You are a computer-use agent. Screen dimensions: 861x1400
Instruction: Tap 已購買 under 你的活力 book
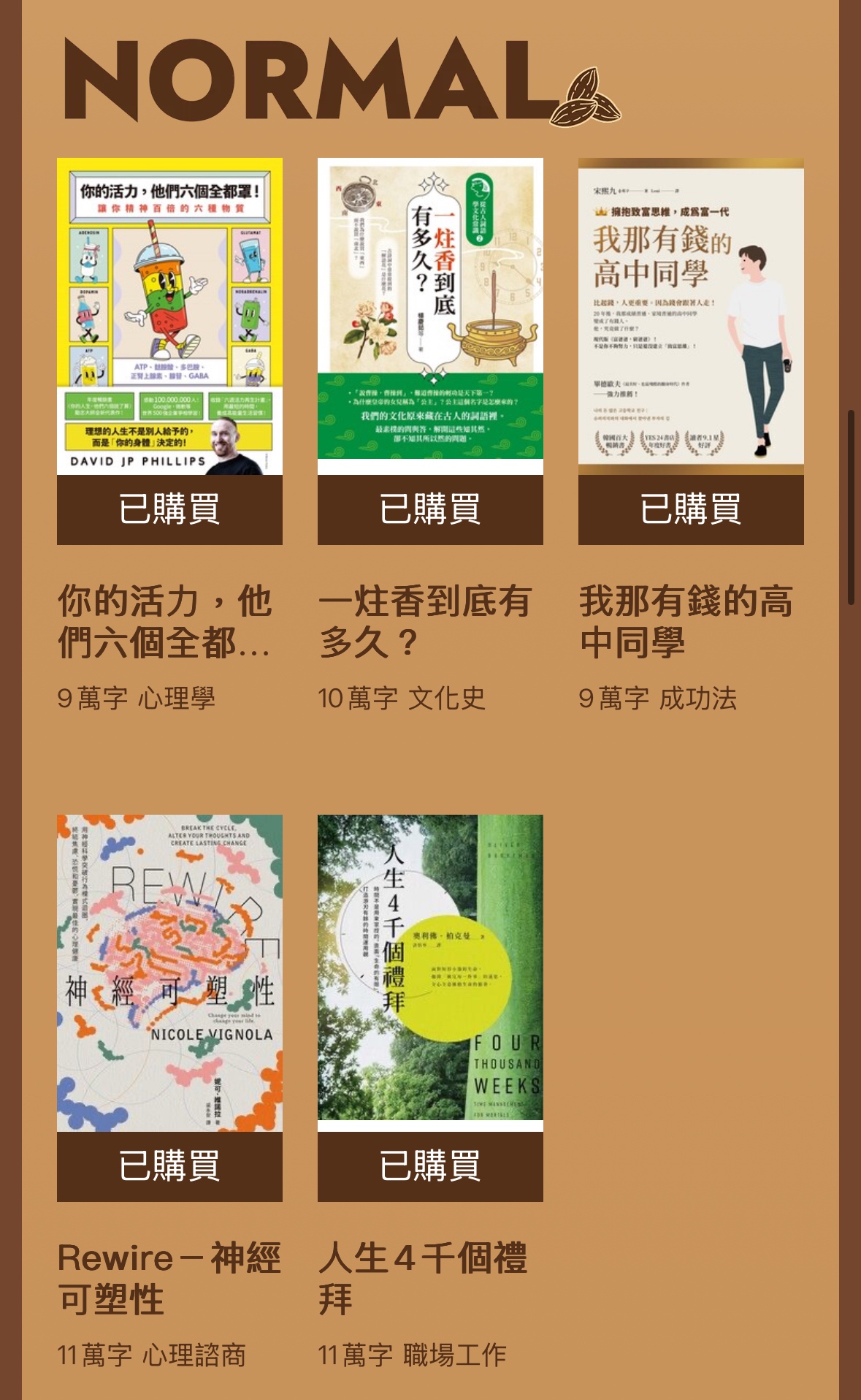[x=169, y=509]
